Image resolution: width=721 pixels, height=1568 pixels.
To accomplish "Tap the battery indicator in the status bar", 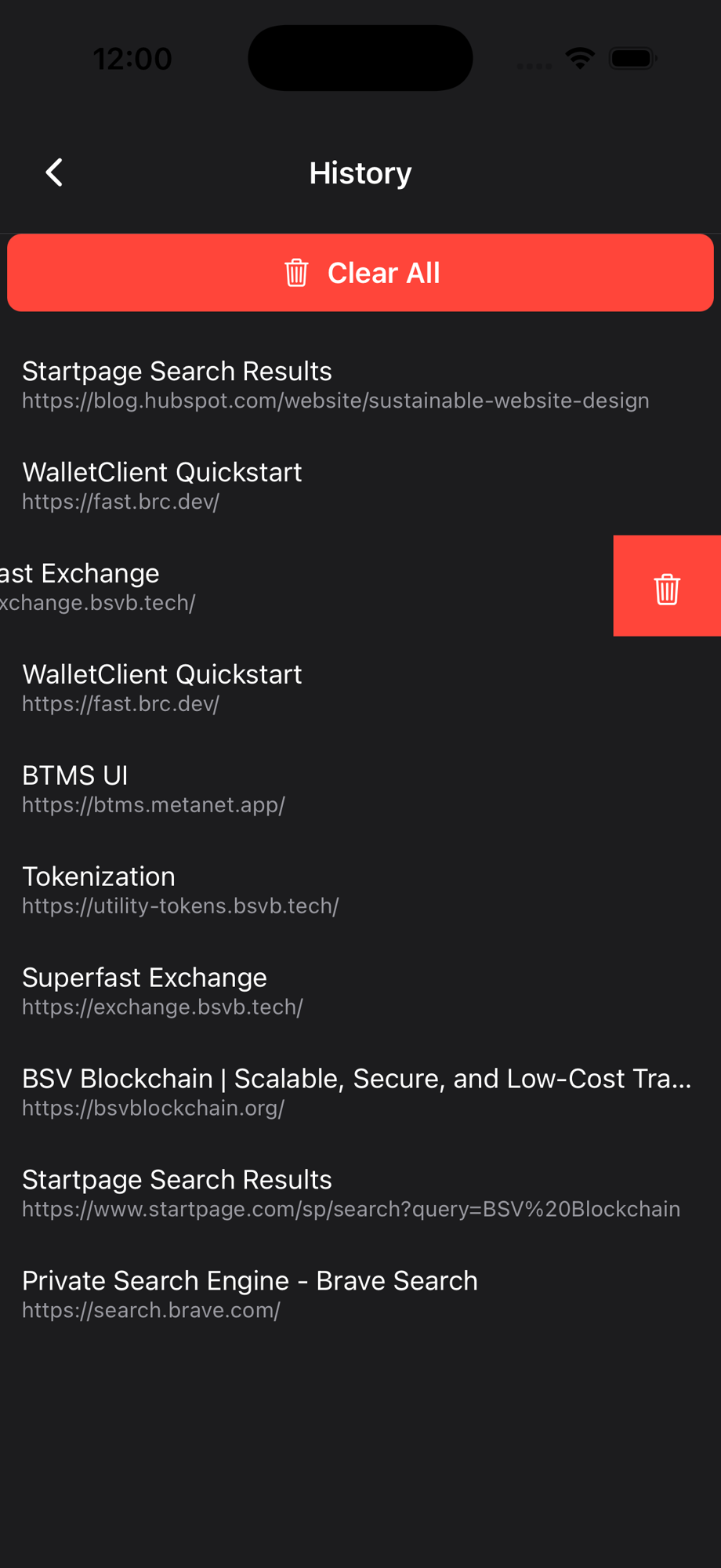I will point(632,57).
